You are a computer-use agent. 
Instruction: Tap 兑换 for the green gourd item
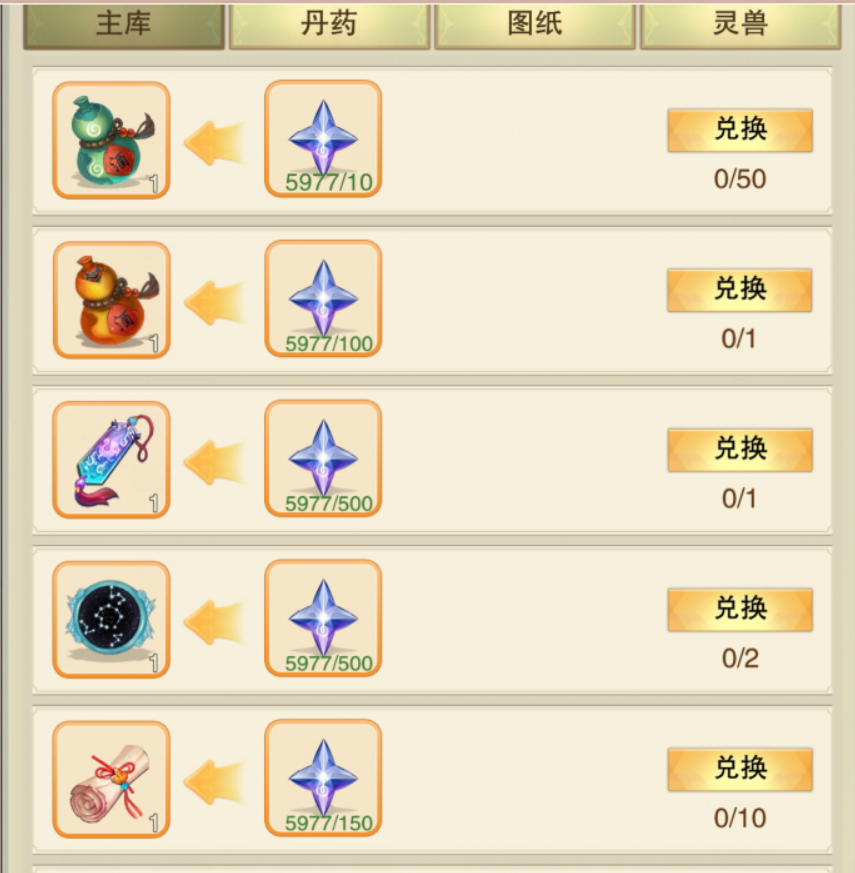pyautogui.click(x=739, y=130)
